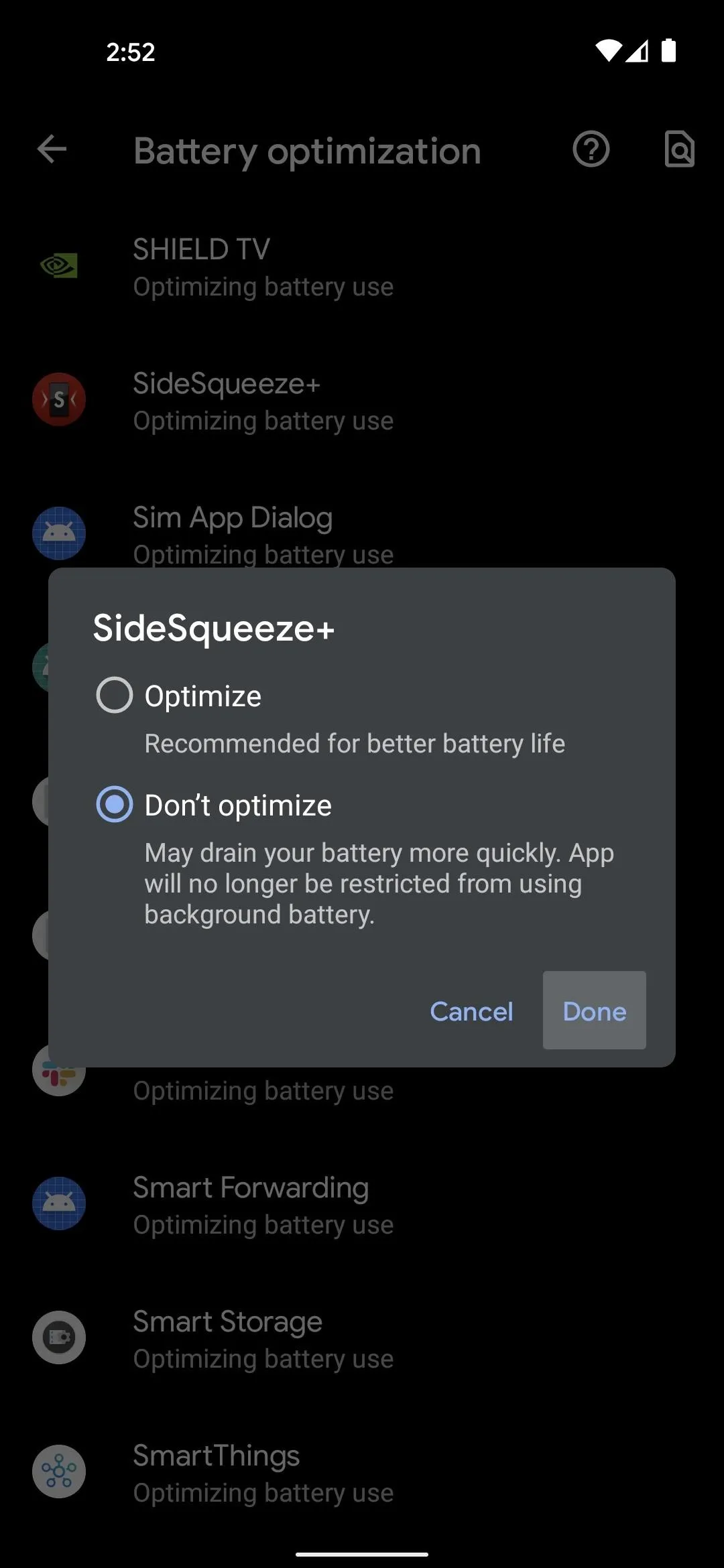Cancel the SideSqueeze+ dialog

[x=471, y=1010]
